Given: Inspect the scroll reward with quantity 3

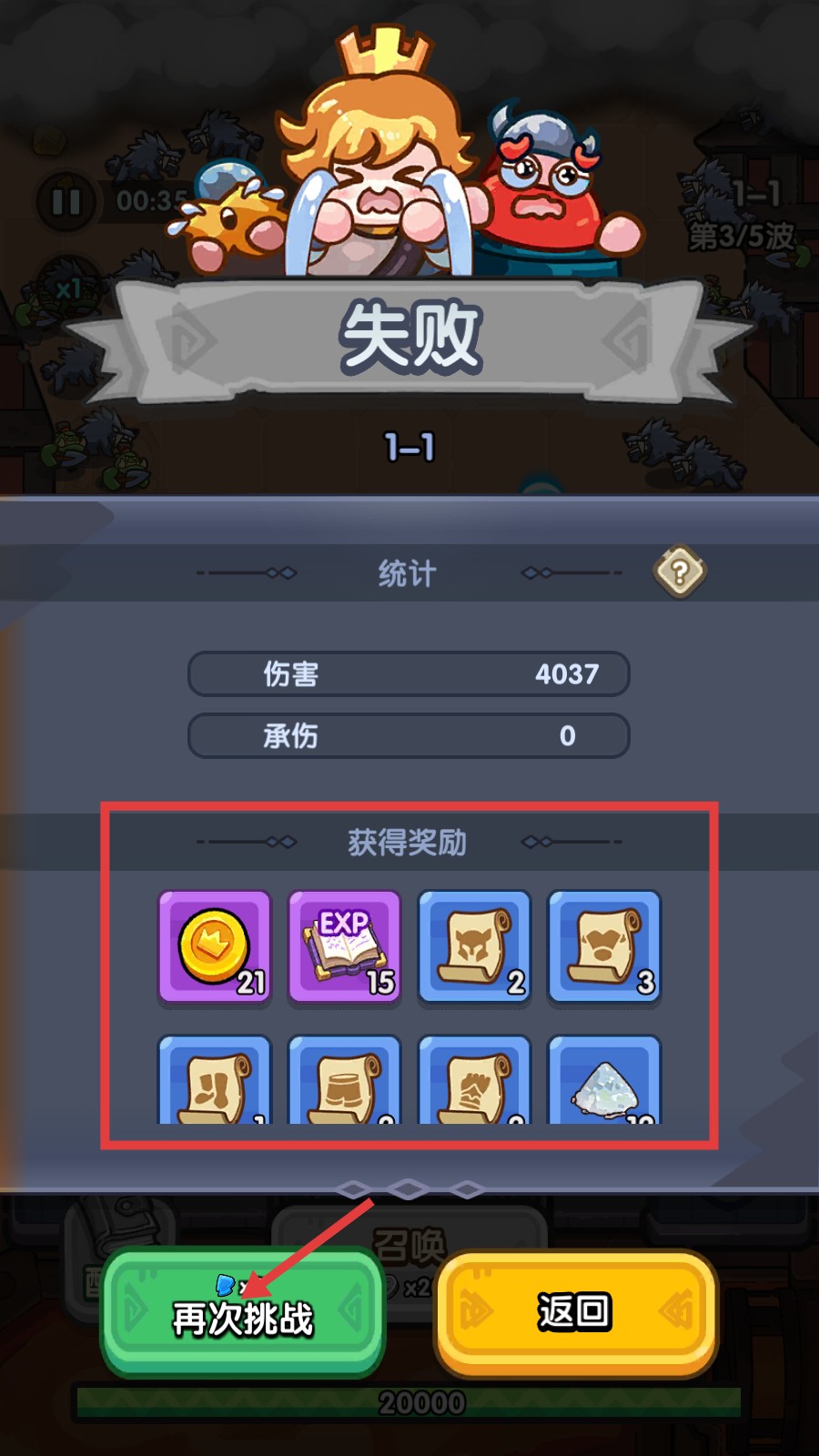Looking at the screenshot, I should (603, 946).
